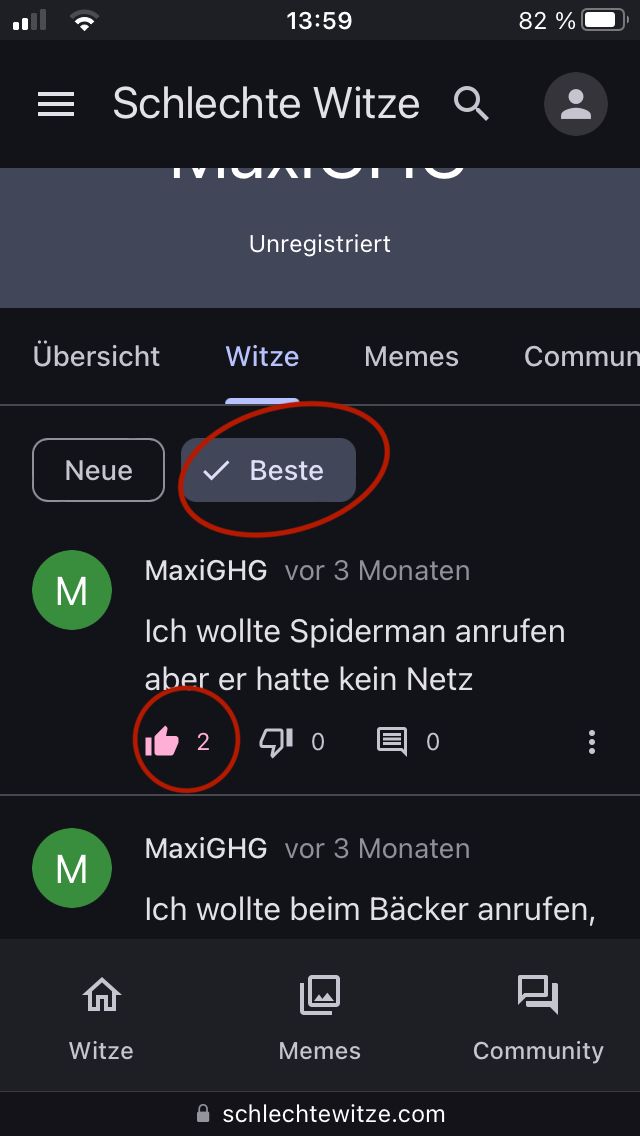Switch to the Memes profile tab
Image resolution: width=640 pixels, height=1136 pixels.
tap(411, 357)
